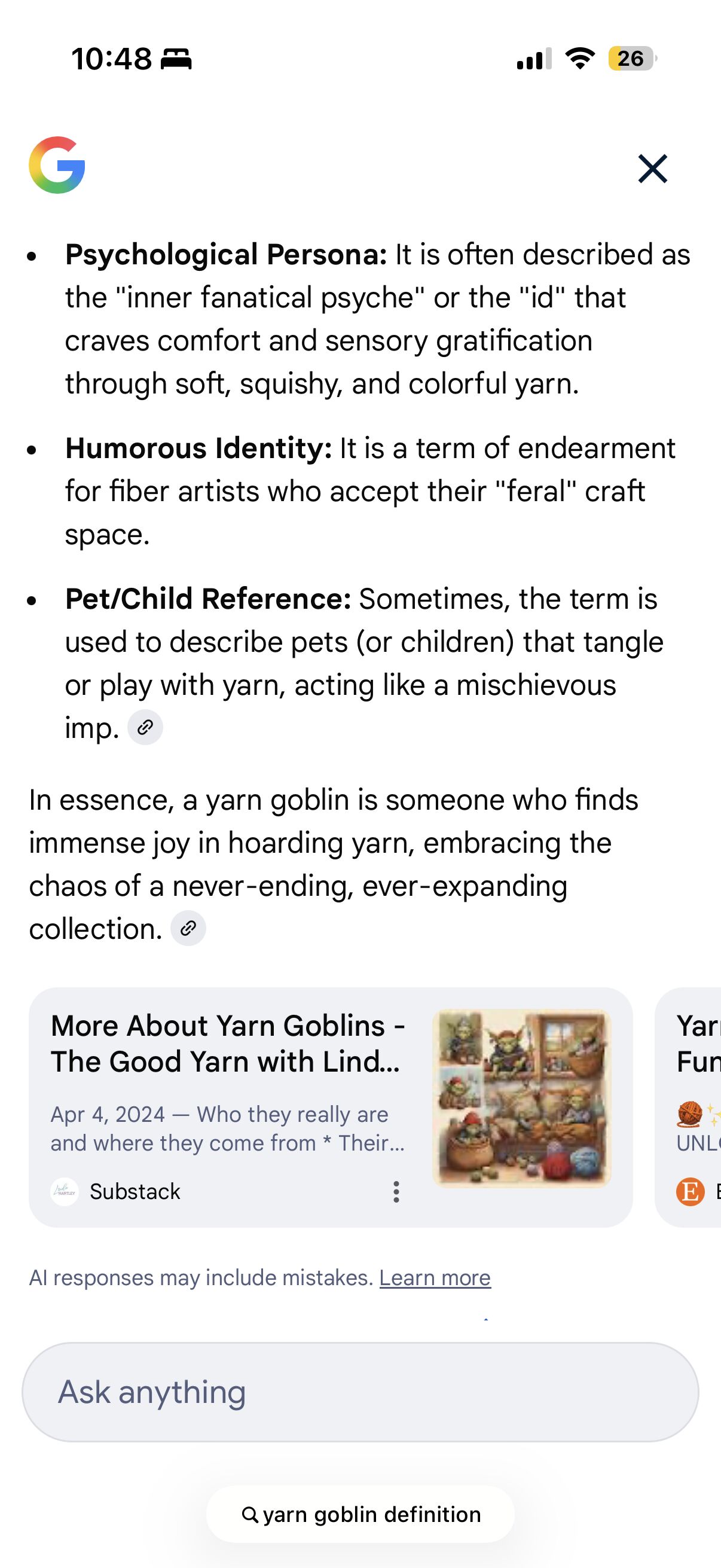Select the yarn goblin definition search chip
This screenshot has height=1568, width=721.
pos(360,1514)
